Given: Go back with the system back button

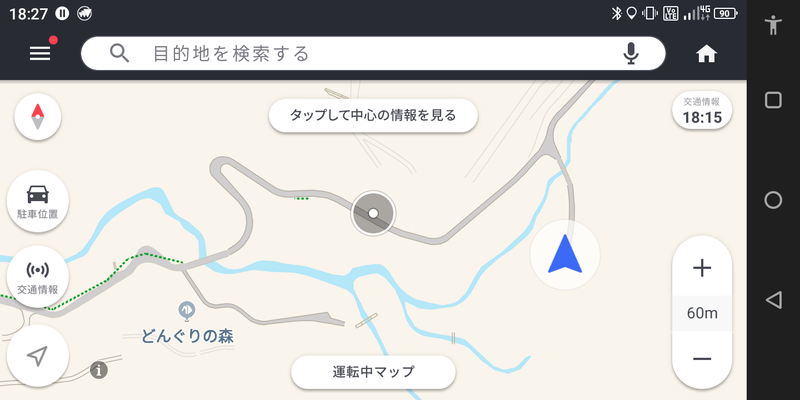Looking at the screenshot, I should click(x=772, y=300).
